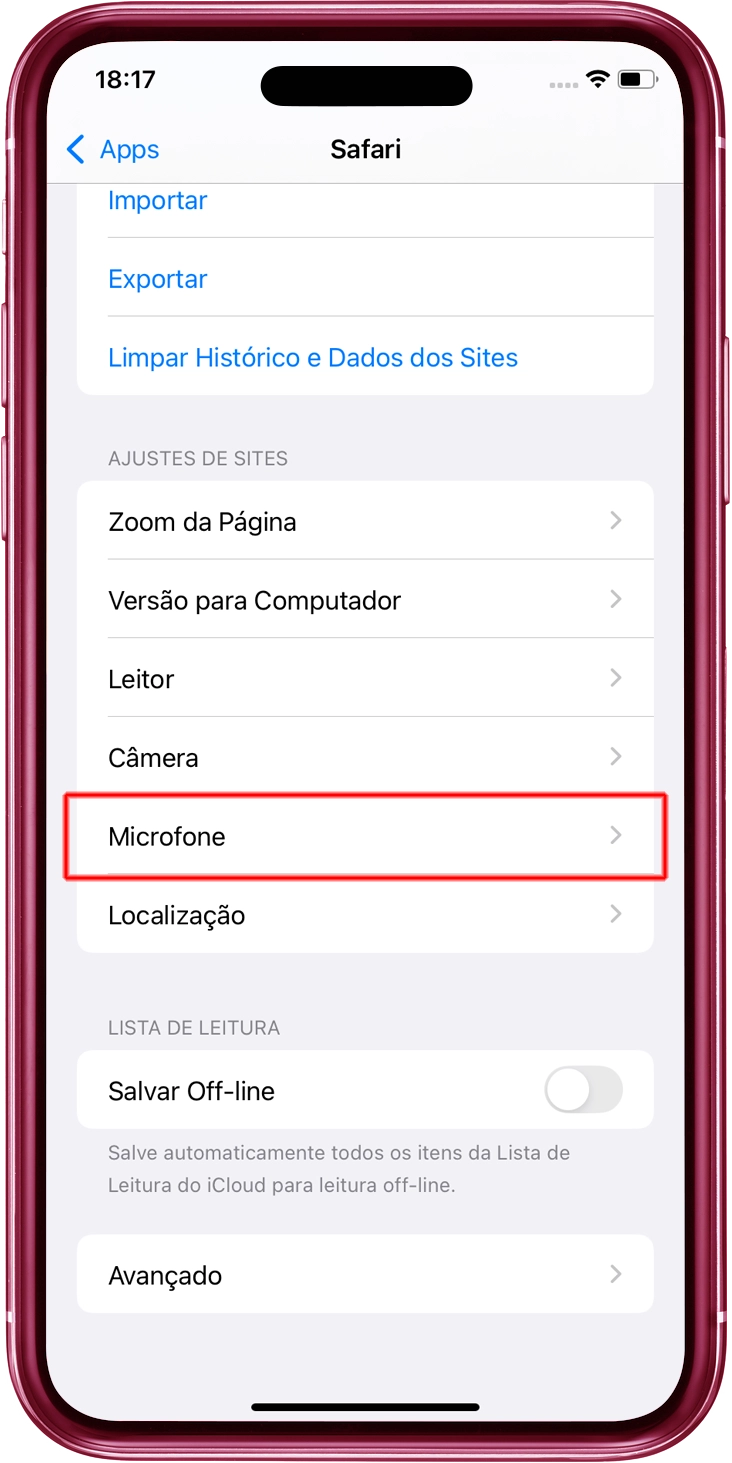Open Zoom da Página settings
Image resolution: width=732 pixels, height=1463 pixels.
(365, 522)
